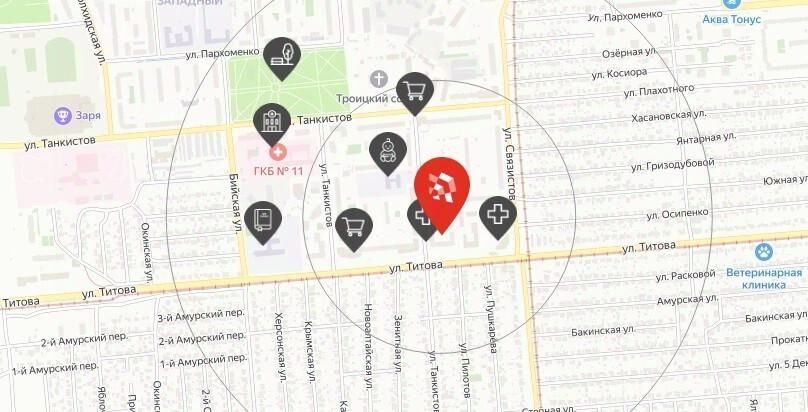Select the shopping cart pin above ул. Титова

(x=354, y=229)
